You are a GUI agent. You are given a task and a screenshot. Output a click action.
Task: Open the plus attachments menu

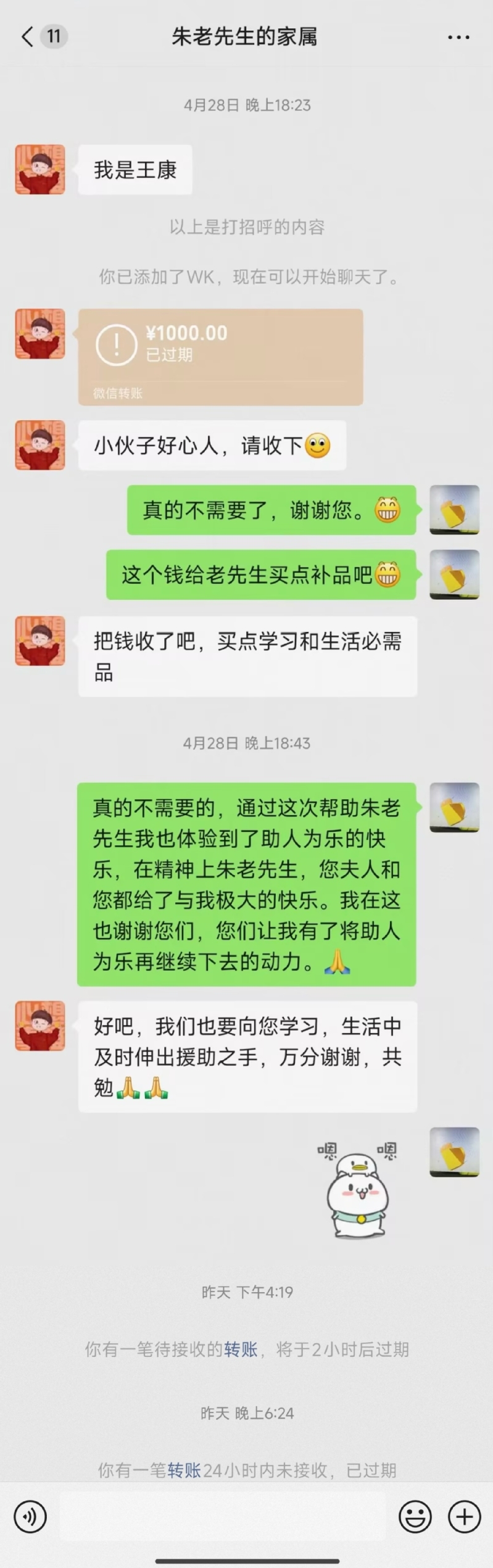click(x=464, y=1516)
